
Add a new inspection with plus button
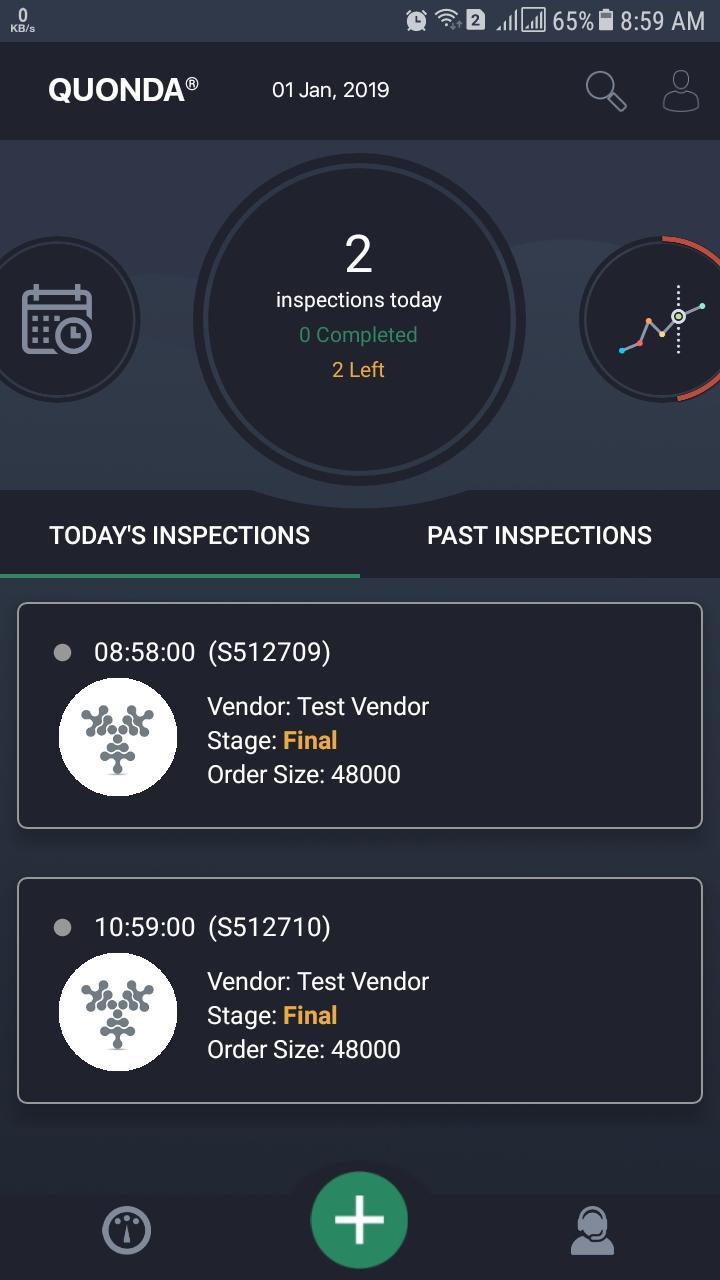(x=360, y=1220)
